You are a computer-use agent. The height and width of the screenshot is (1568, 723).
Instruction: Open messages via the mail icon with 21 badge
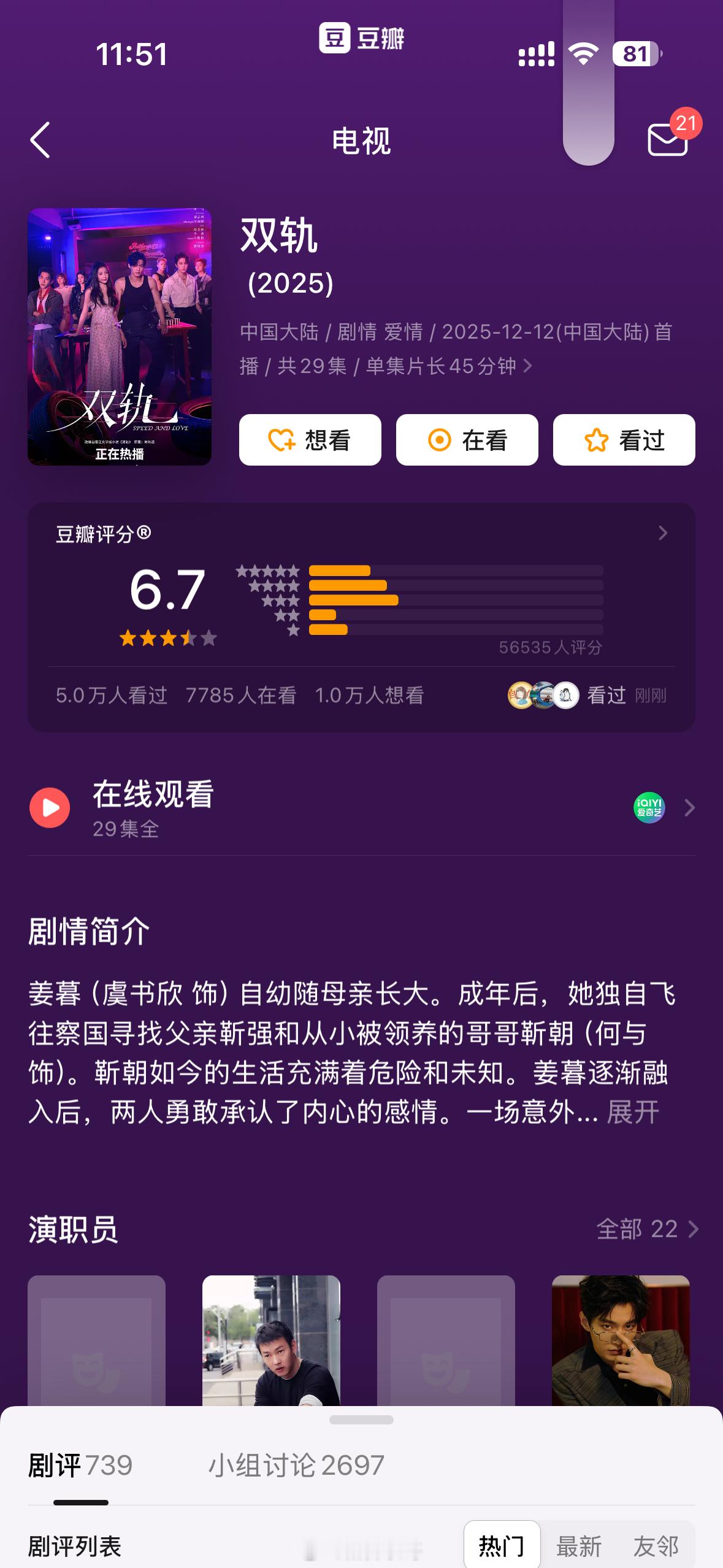(665, 140)
